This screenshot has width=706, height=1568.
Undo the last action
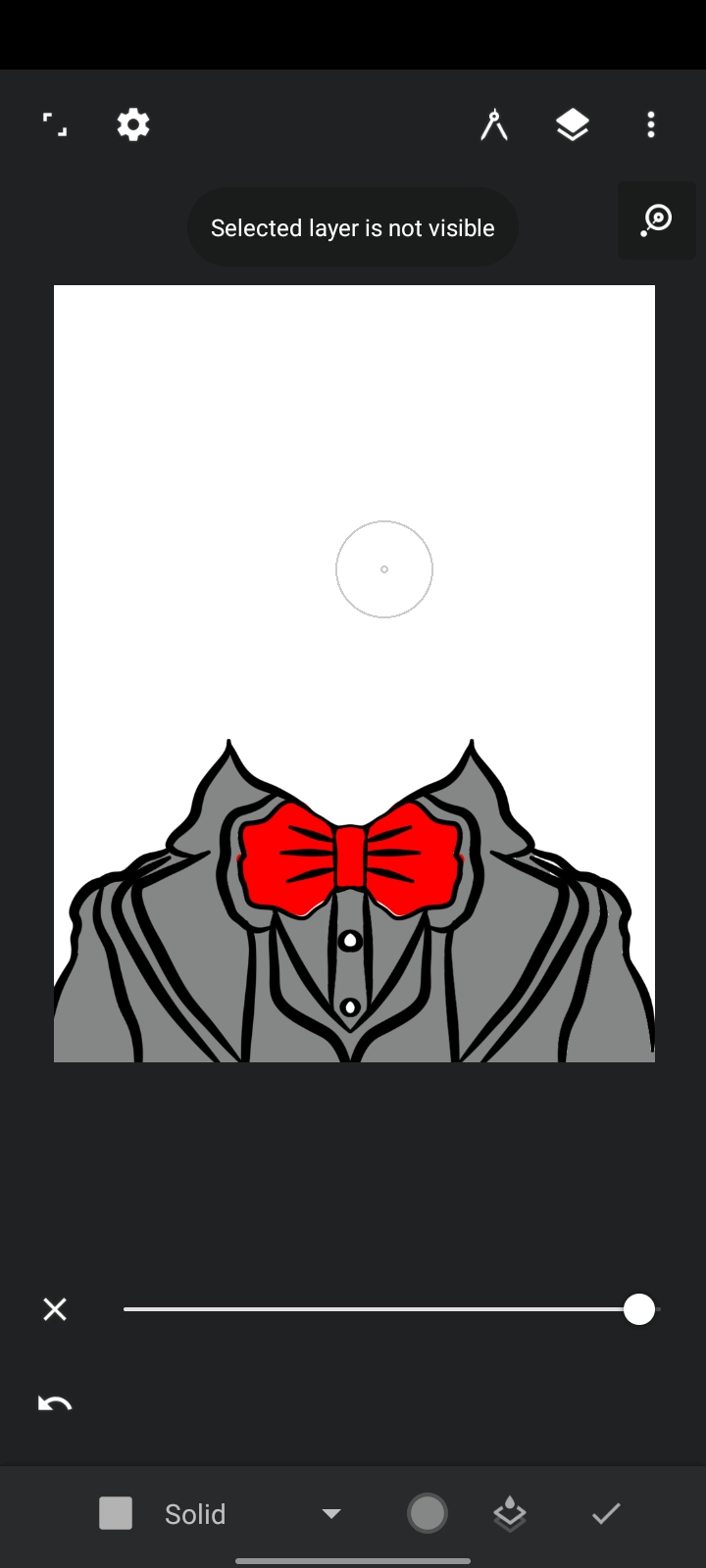[55, 1403]
